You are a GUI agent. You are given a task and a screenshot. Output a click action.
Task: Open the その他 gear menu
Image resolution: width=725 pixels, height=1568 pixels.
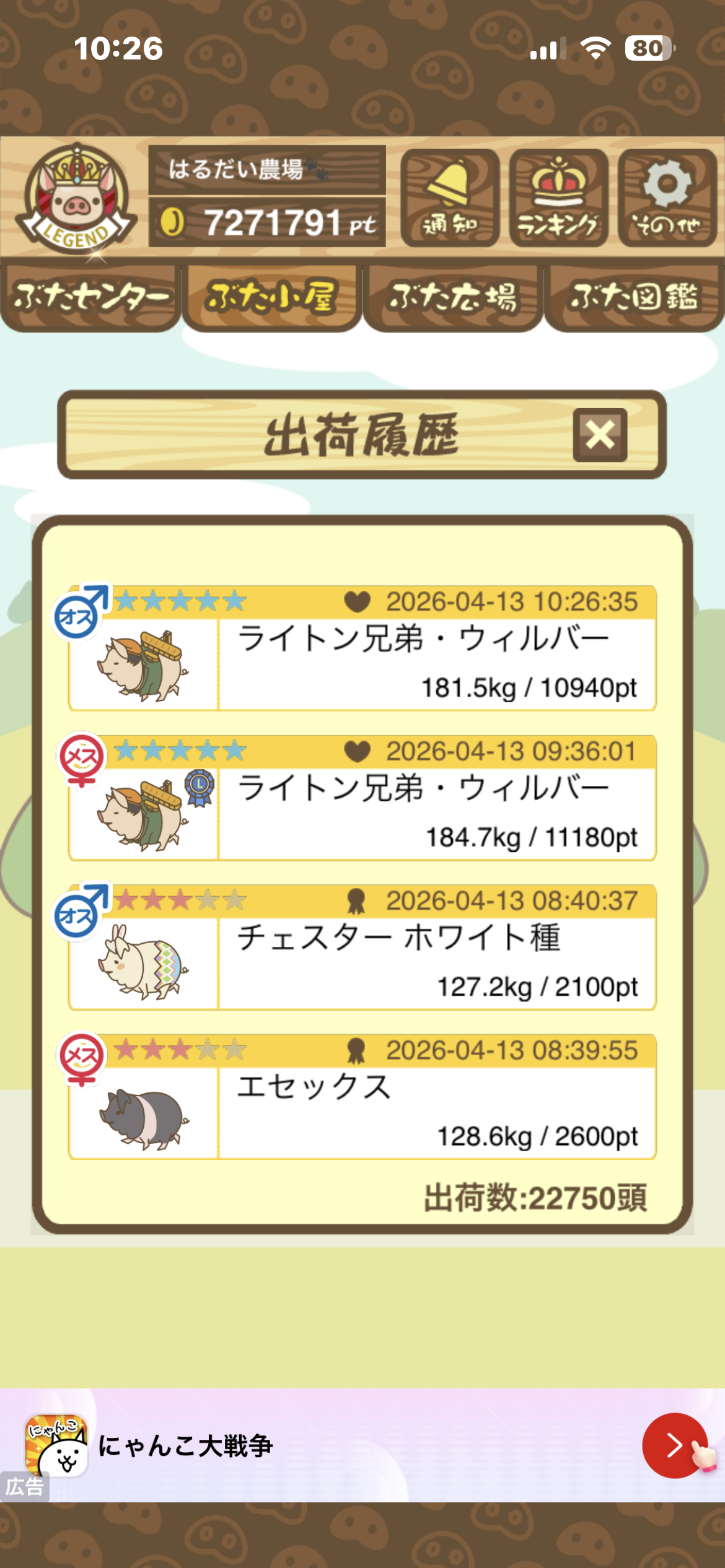(667, 198)
